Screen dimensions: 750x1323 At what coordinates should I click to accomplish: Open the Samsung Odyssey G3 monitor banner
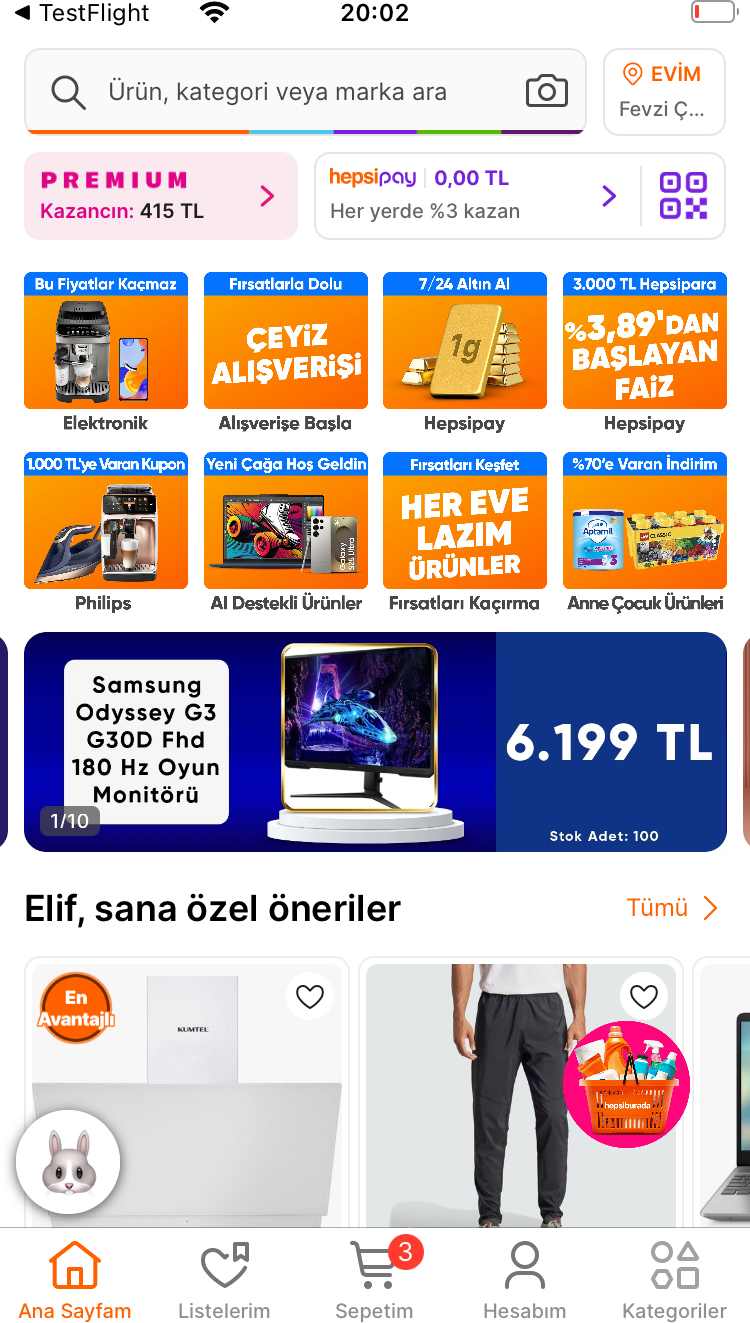[x=375, y=742]
